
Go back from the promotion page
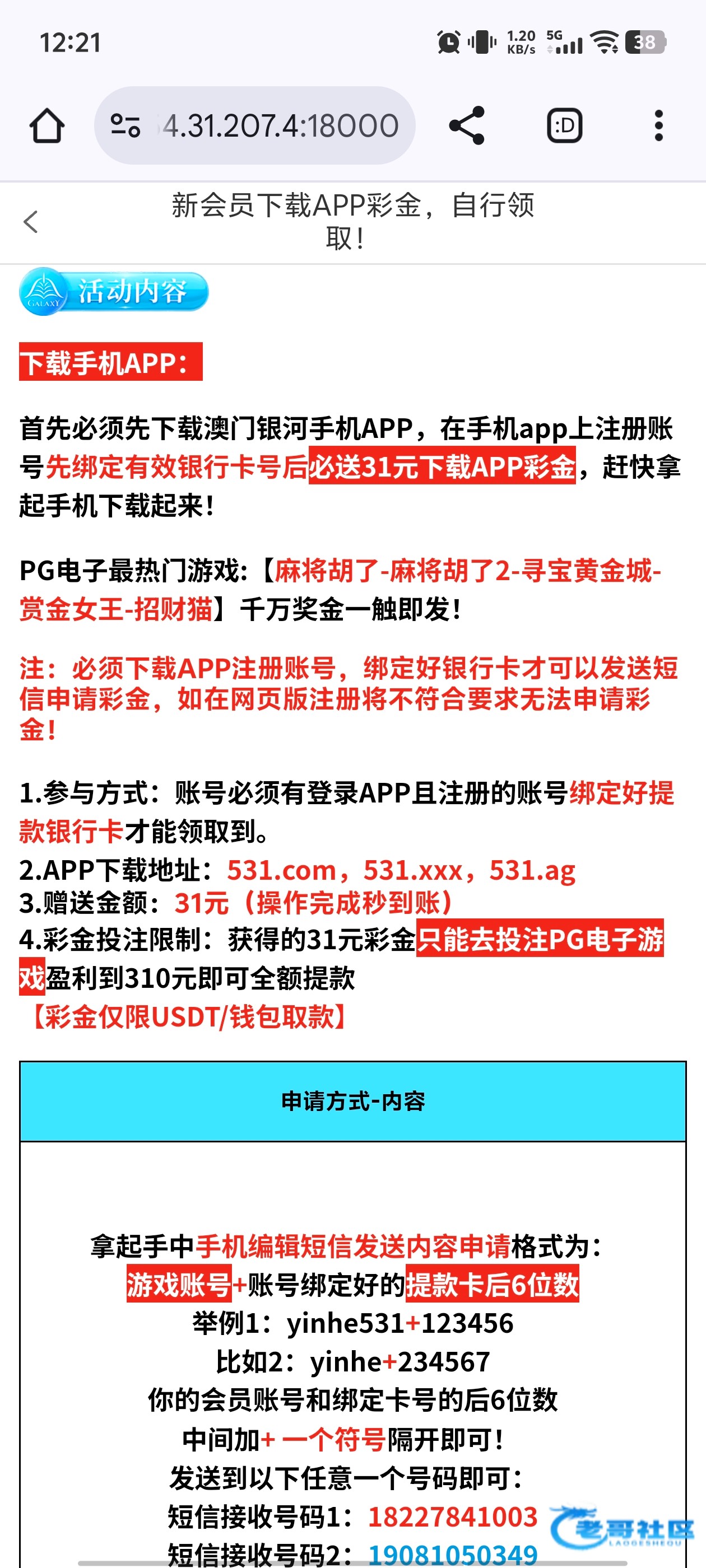pyautogui.click(x=30, y=222)
